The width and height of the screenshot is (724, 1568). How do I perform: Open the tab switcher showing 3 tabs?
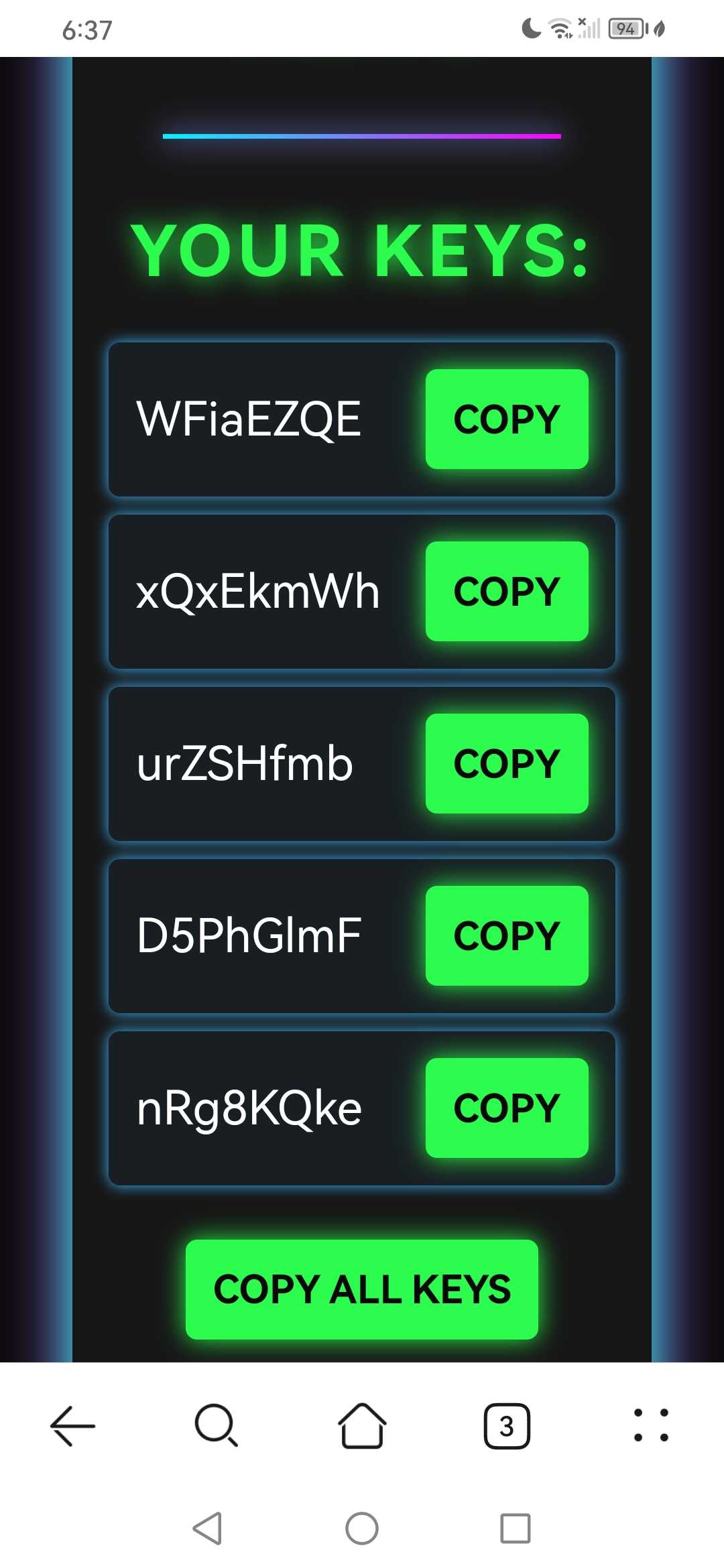(x=507, y=1426)
